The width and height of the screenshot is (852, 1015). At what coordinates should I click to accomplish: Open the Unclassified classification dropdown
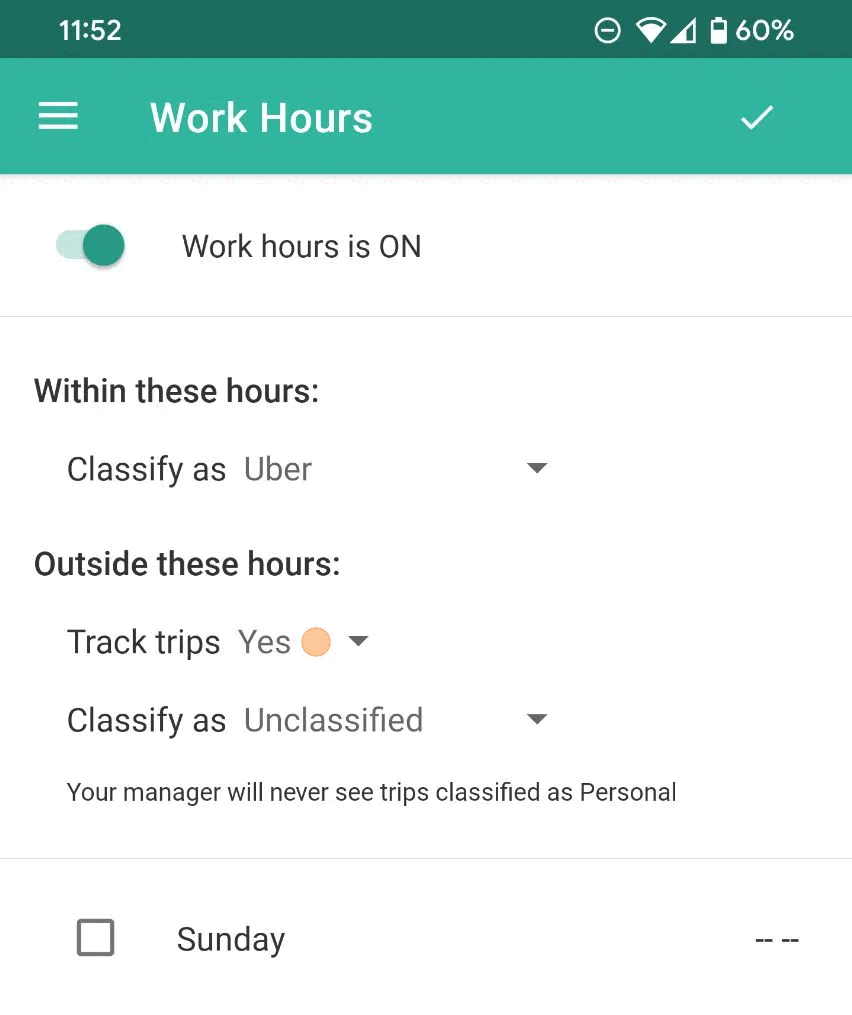[396, 720]
